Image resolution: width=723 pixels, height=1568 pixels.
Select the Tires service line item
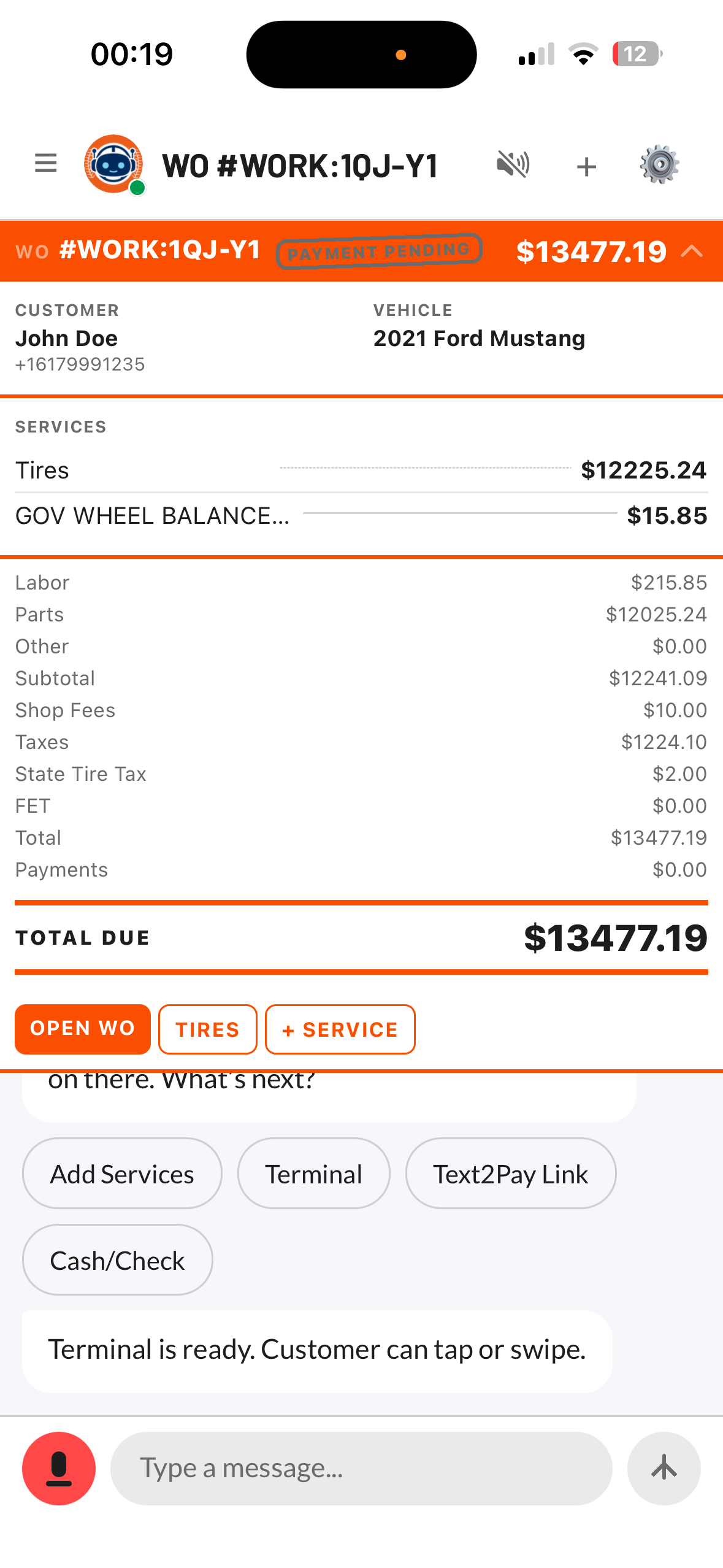click(41, 469)
